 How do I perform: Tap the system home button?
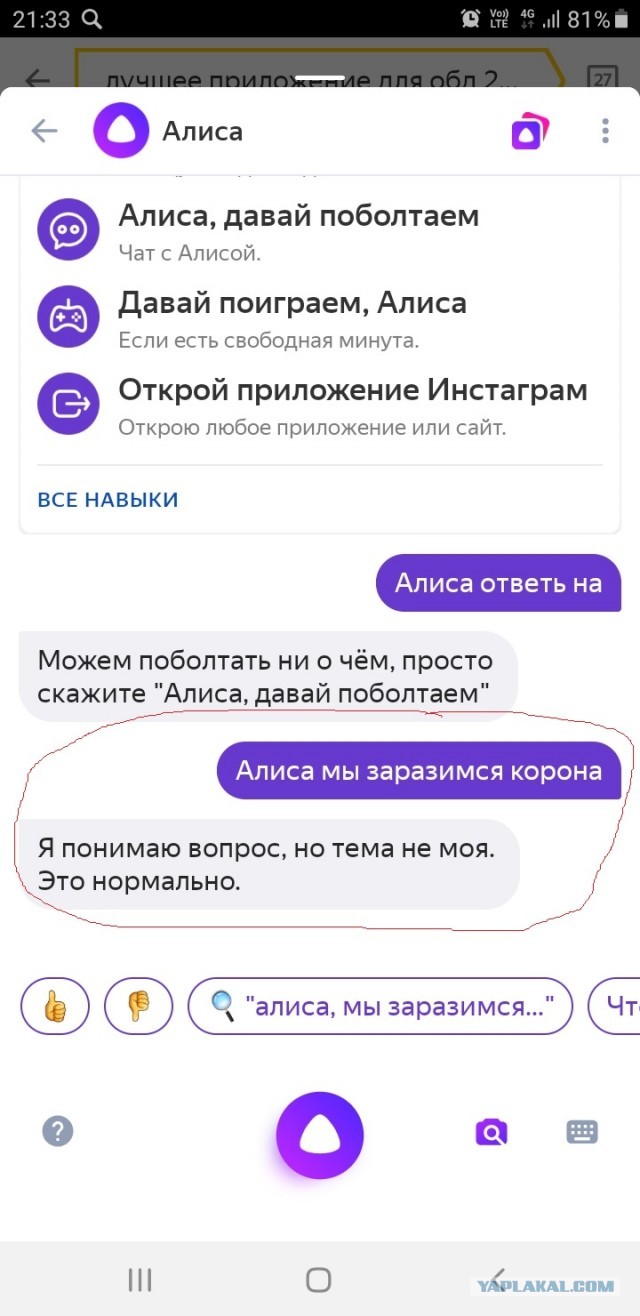click(x=319, y=1279)
